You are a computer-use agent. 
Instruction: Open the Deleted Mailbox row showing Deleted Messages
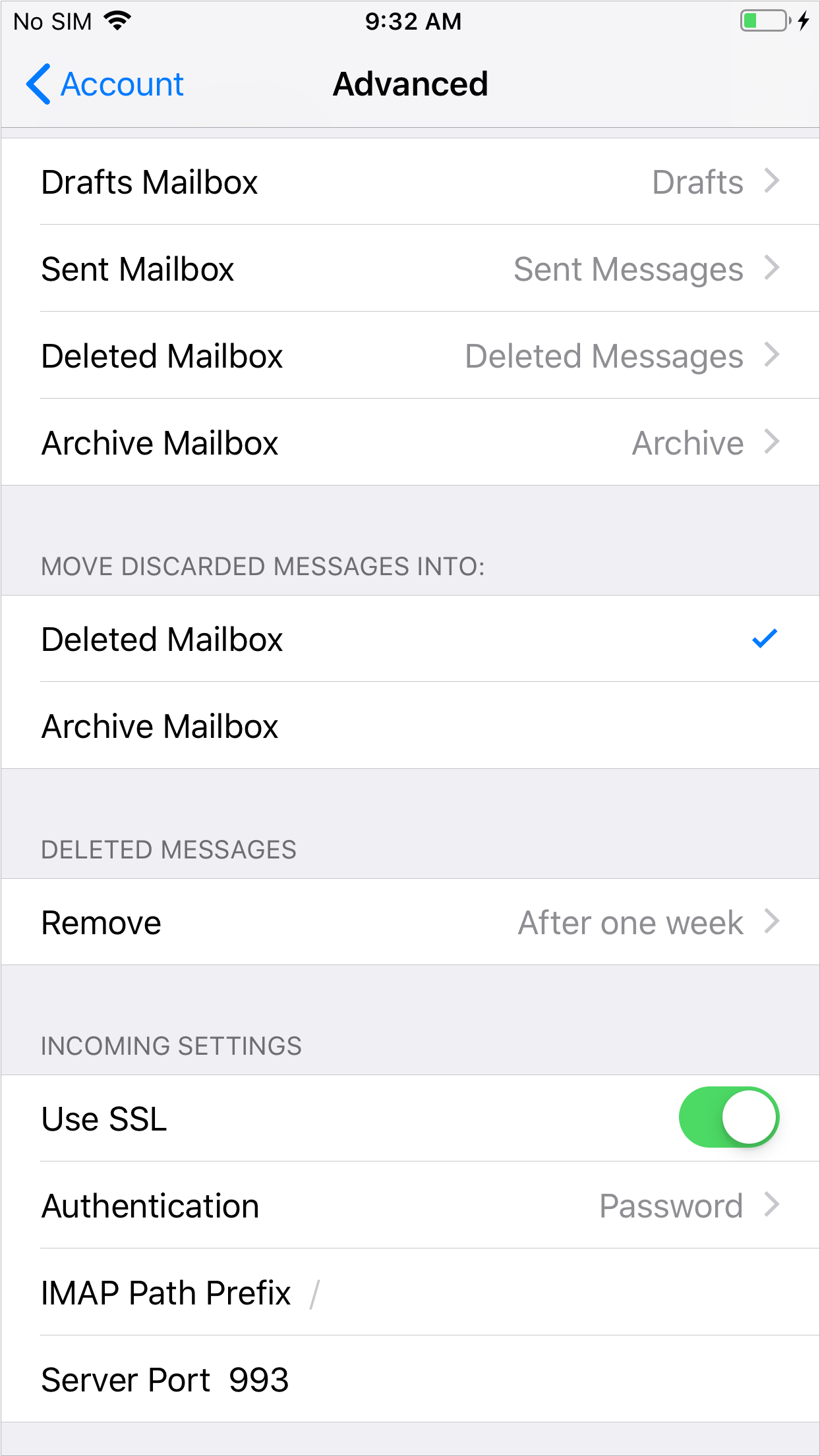coord(410,356)
